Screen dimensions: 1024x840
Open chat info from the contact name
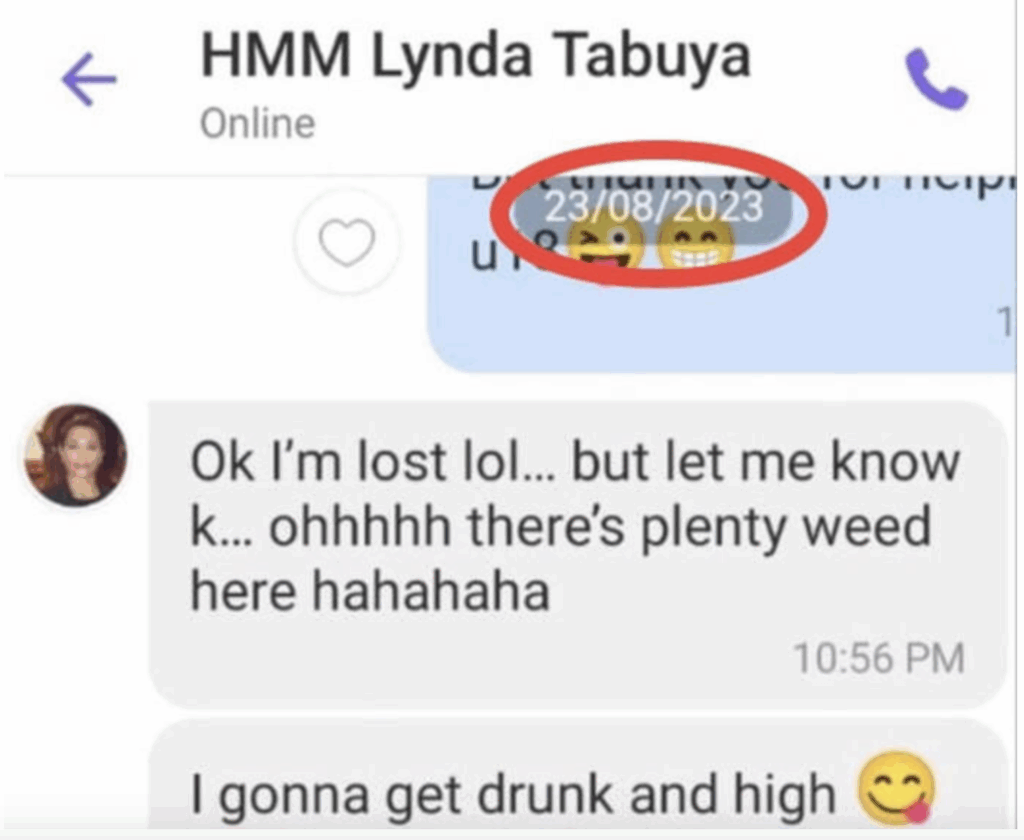point(474,58)
